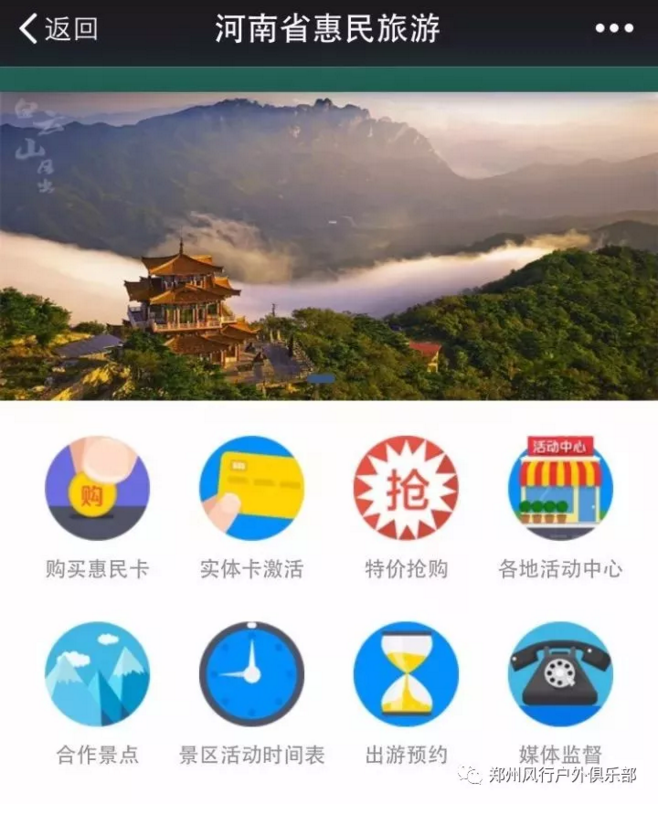
Task: Select 实体卡激活 to activate a card
Action: pyautogui.click(x=251, y=489)
